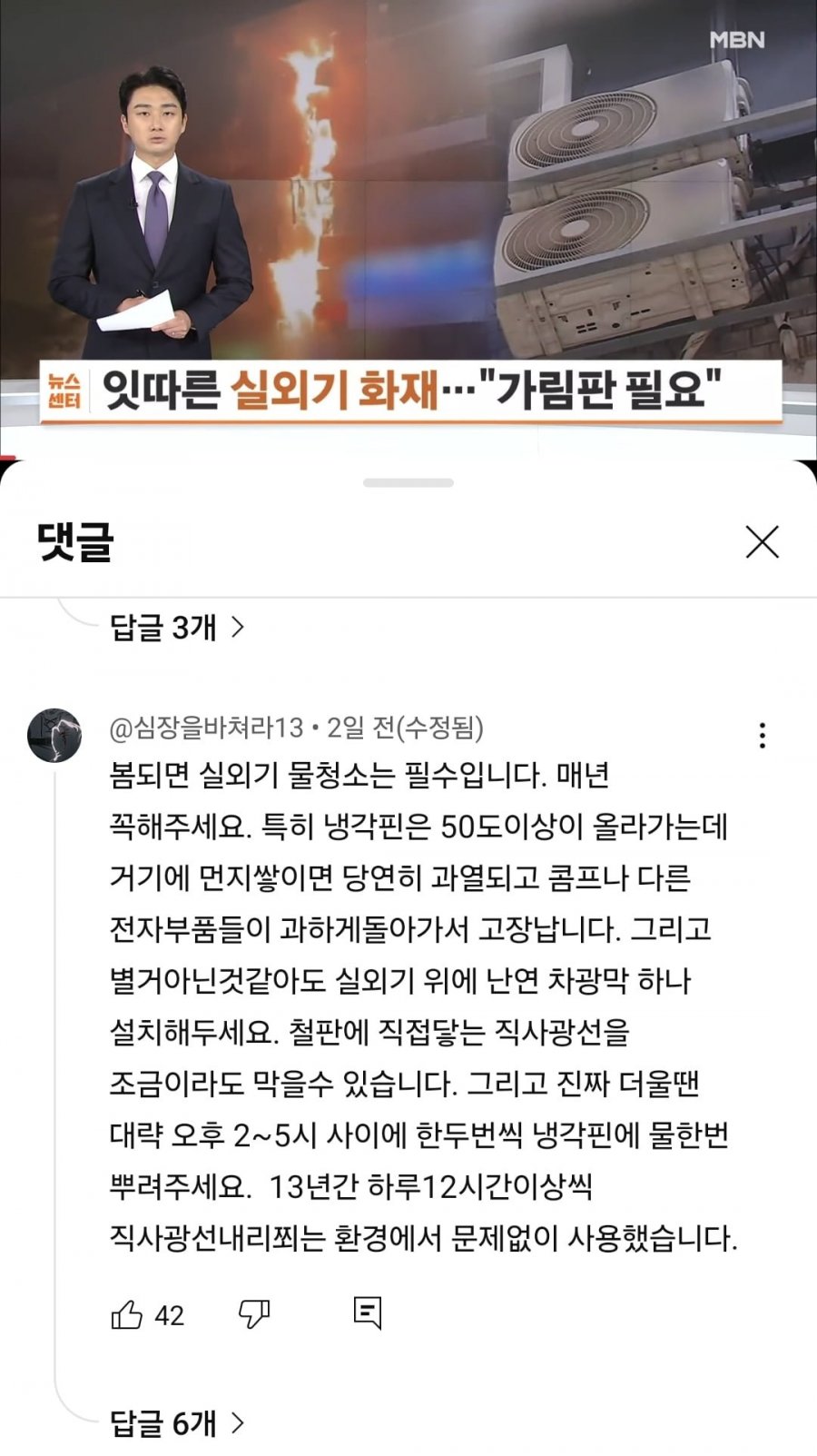The width and height of the screenshot is (817, 1456).
Task: Tap the MBN news video player
Action: 408,218
